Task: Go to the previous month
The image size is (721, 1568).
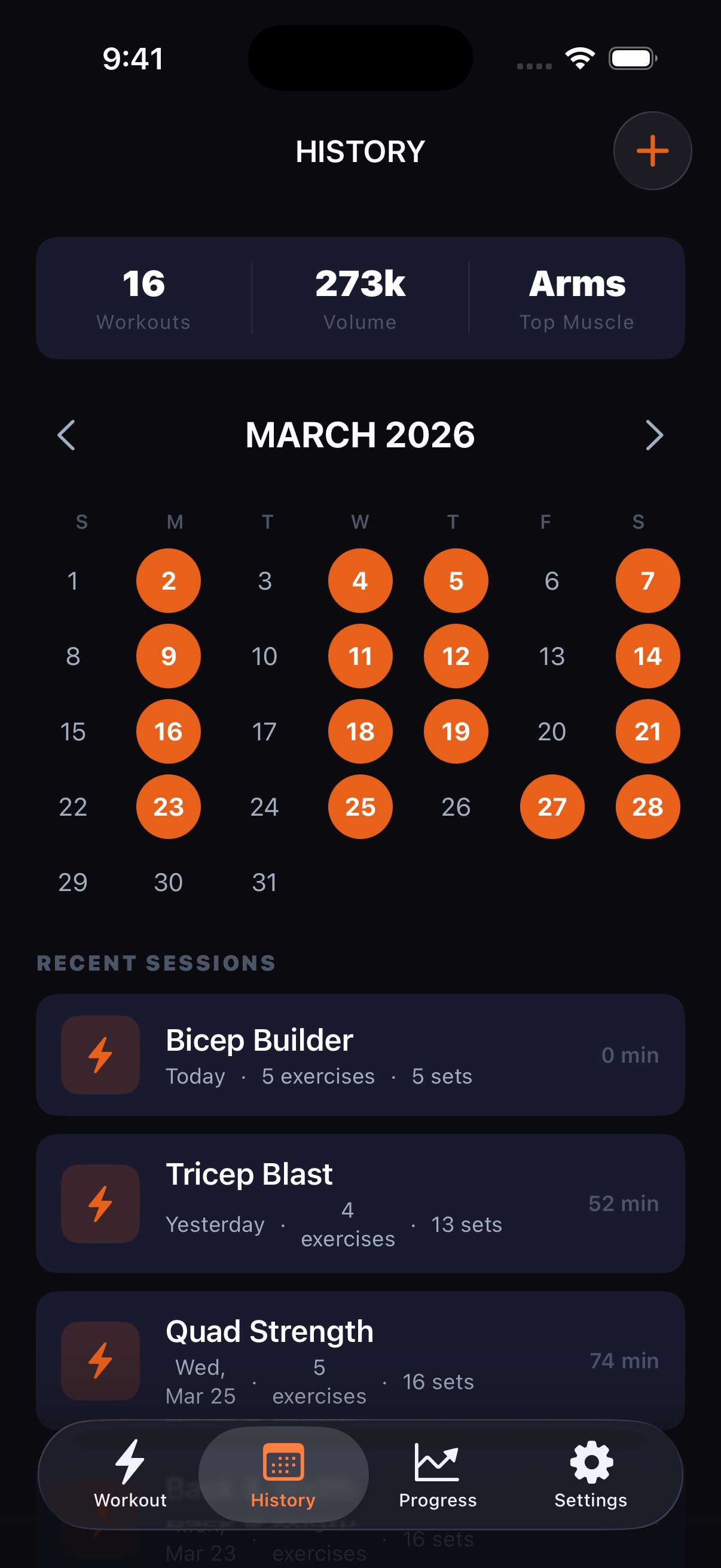Action: pos(66,435)
